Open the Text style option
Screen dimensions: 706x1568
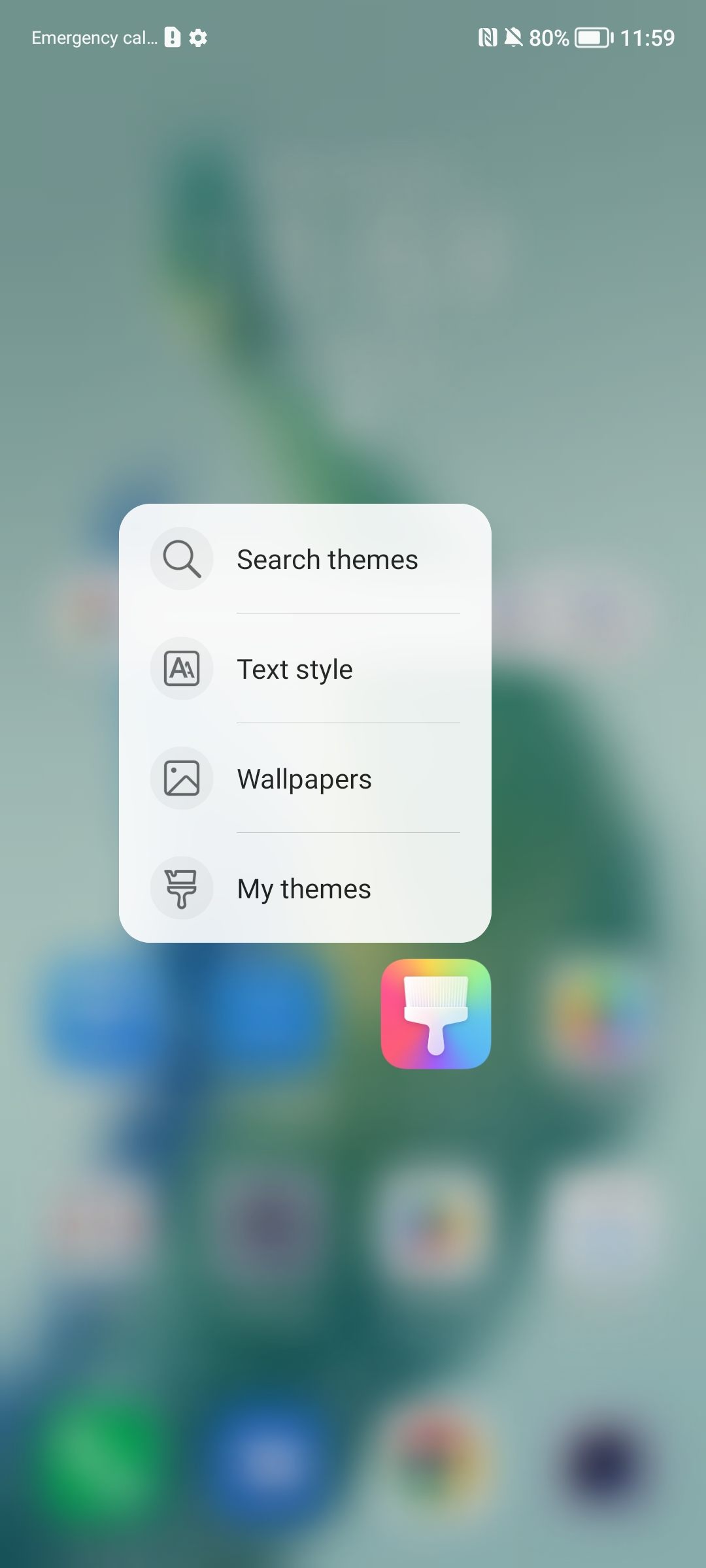coord(305,669)
